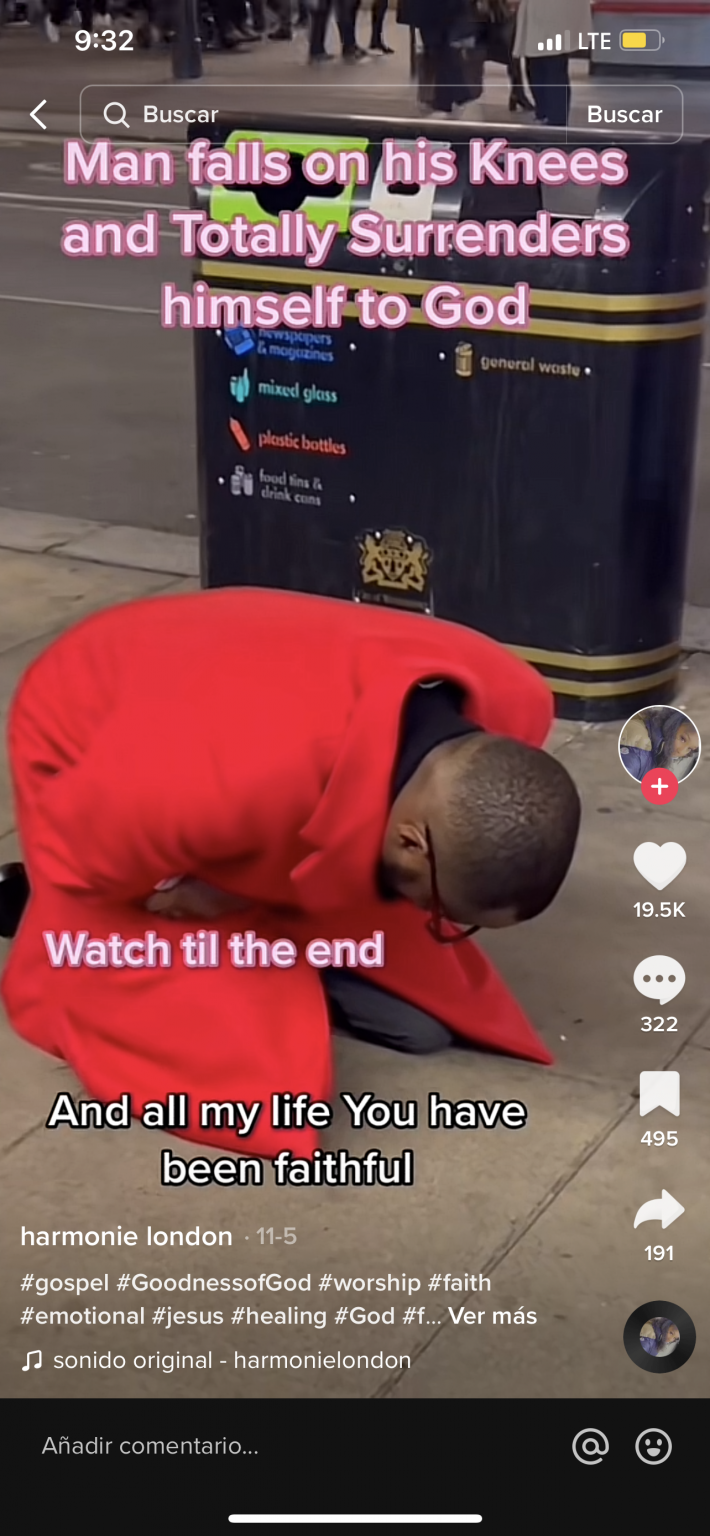This screenshot has height=1536, width=710.
Task: Open sonido original - harmonielondon sound
Action: [231, 1360]
